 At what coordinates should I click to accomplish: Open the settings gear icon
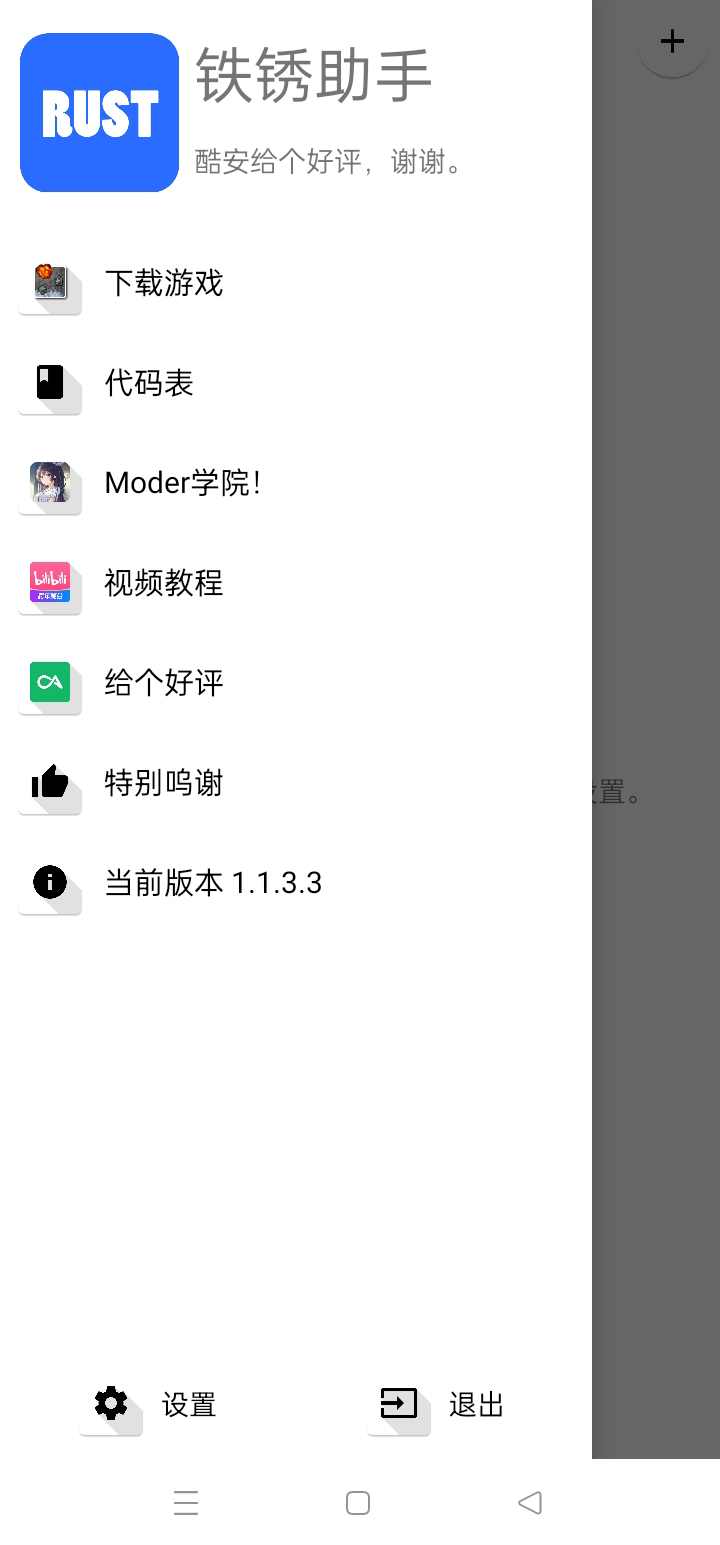pos(110,1404)
